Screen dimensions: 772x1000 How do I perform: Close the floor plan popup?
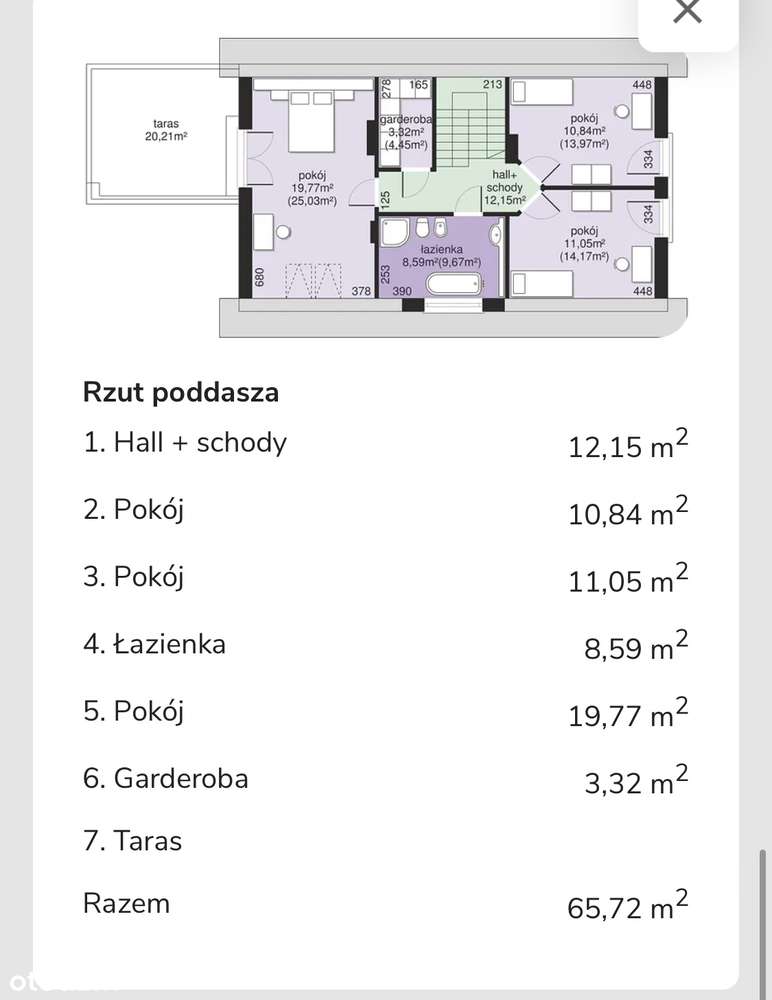pyautogui.click(x=687, y=11)
